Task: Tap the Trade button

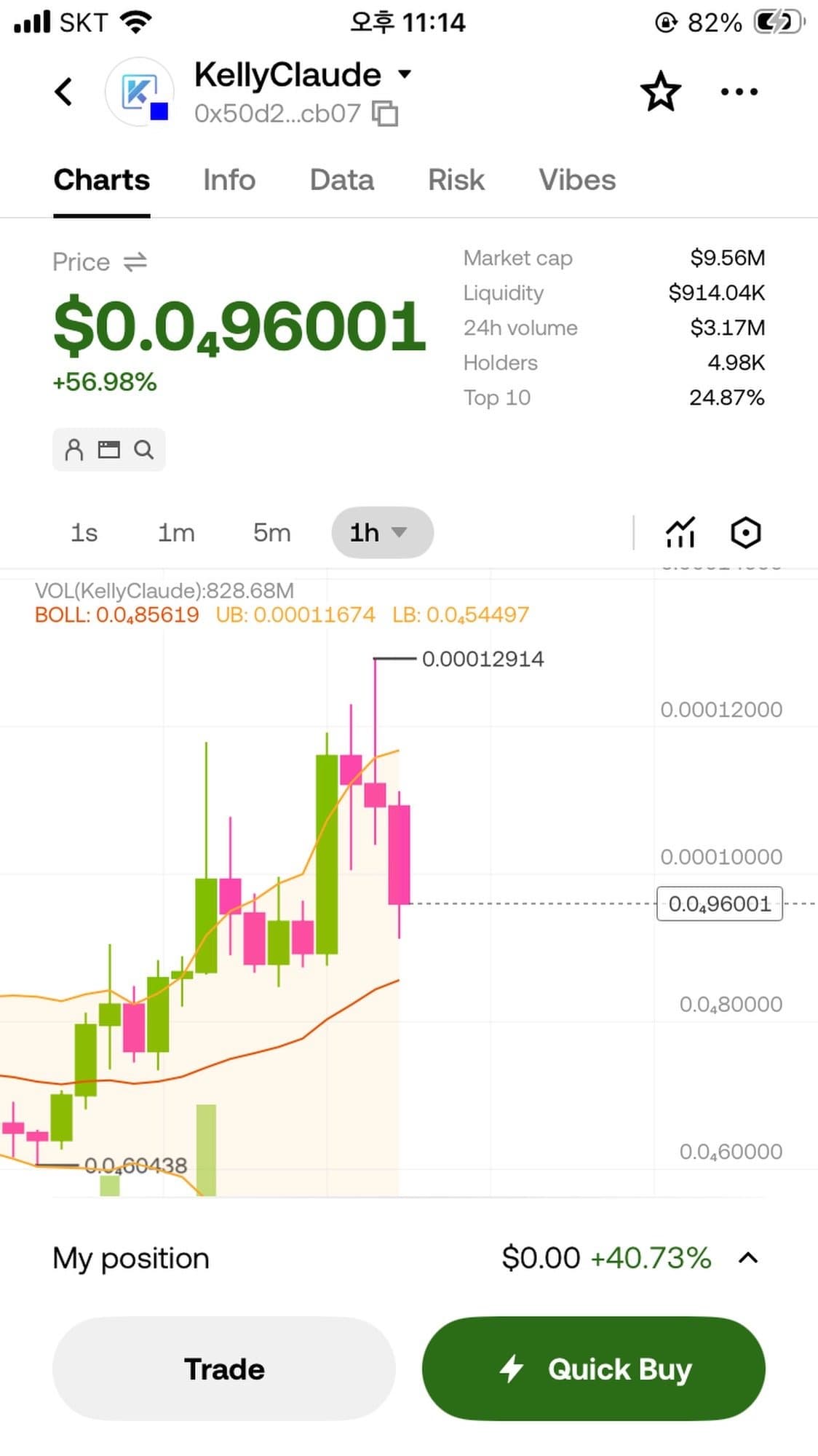Action: point(224,1369)
